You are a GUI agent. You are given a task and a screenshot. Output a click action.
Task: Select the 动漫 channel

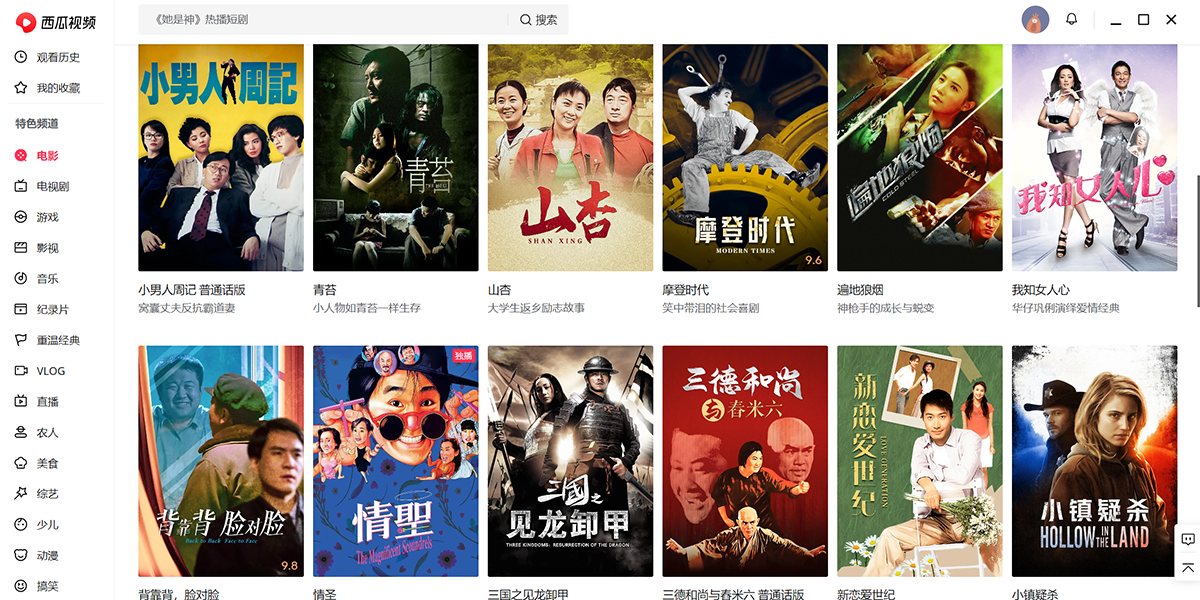point(47,555)
